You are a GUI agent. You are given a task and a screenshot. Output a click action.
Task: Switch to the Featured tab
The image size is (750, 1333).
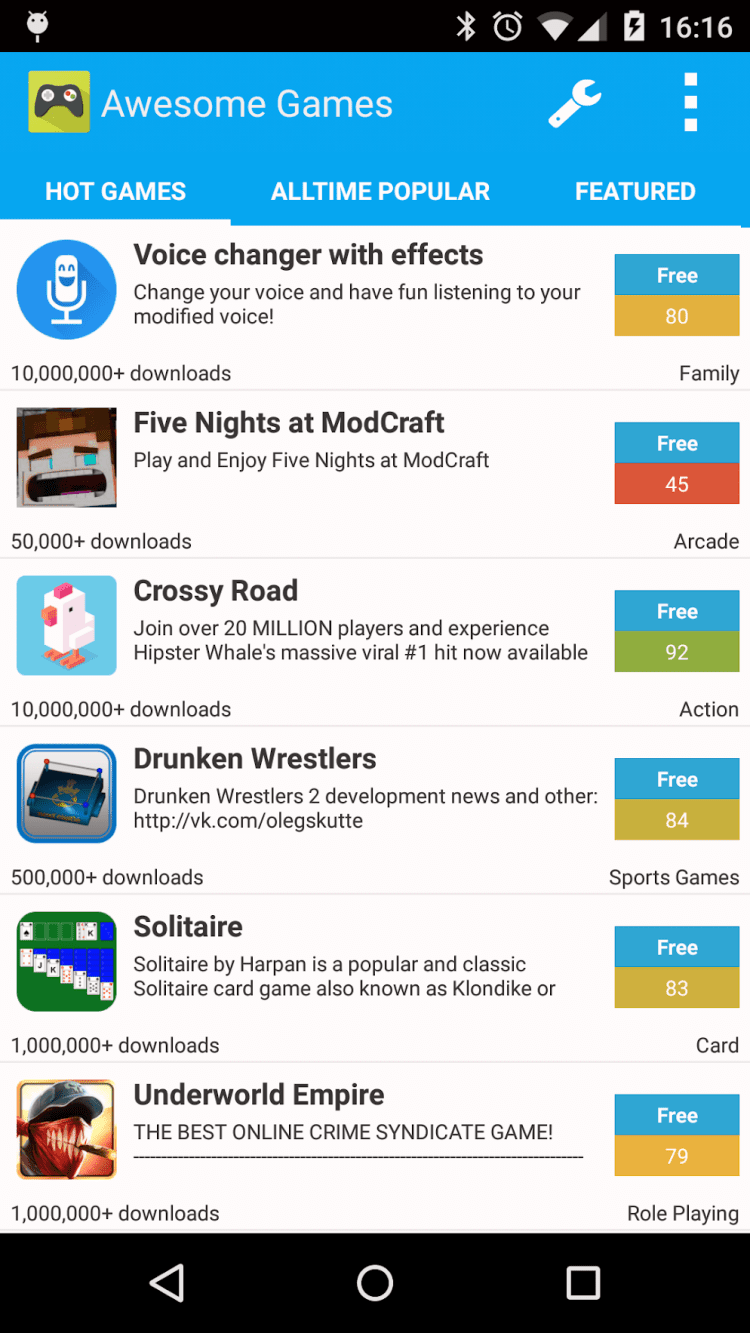coord(635,191)
